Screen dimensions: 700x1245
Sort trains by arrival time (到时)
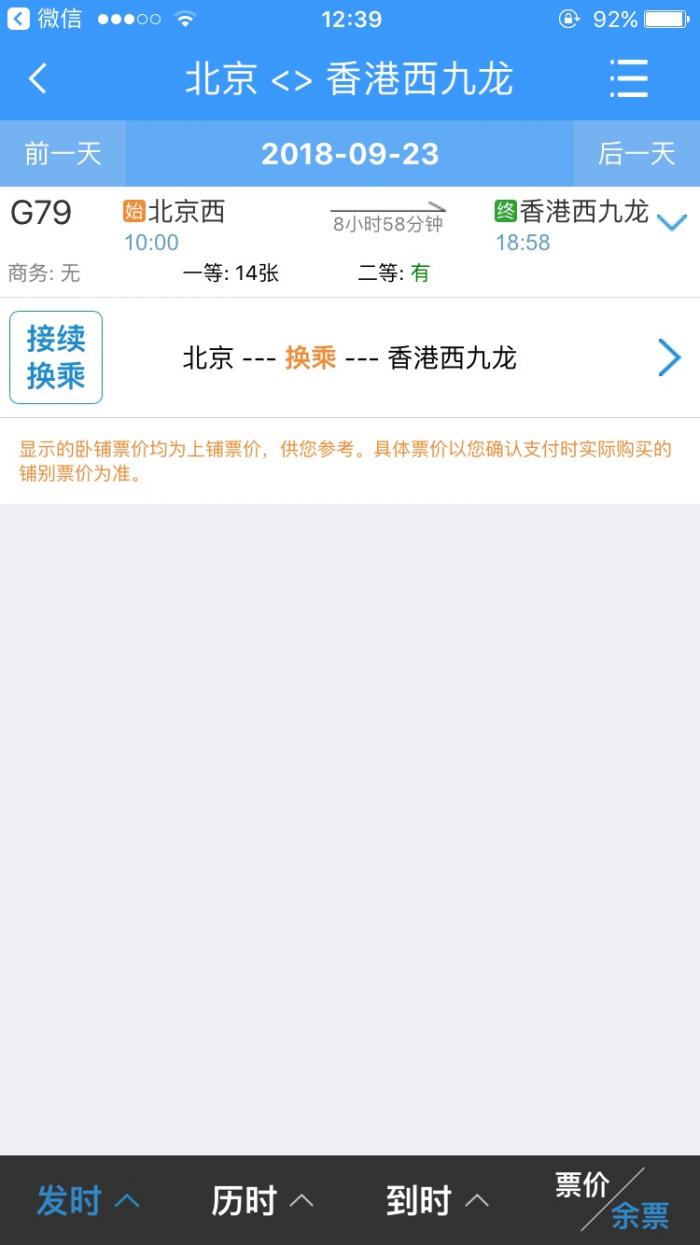(x=437, y=1200)
